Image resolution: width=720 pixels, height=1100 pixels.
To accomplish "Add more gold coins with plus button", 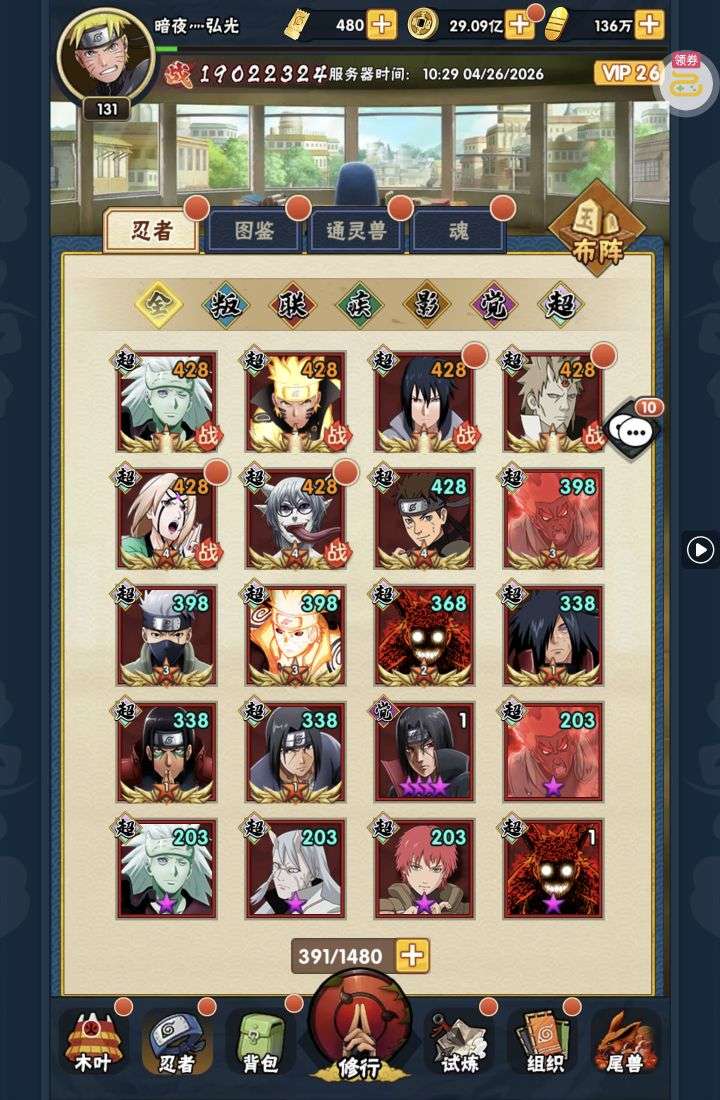I will click(x=519, y=25).
